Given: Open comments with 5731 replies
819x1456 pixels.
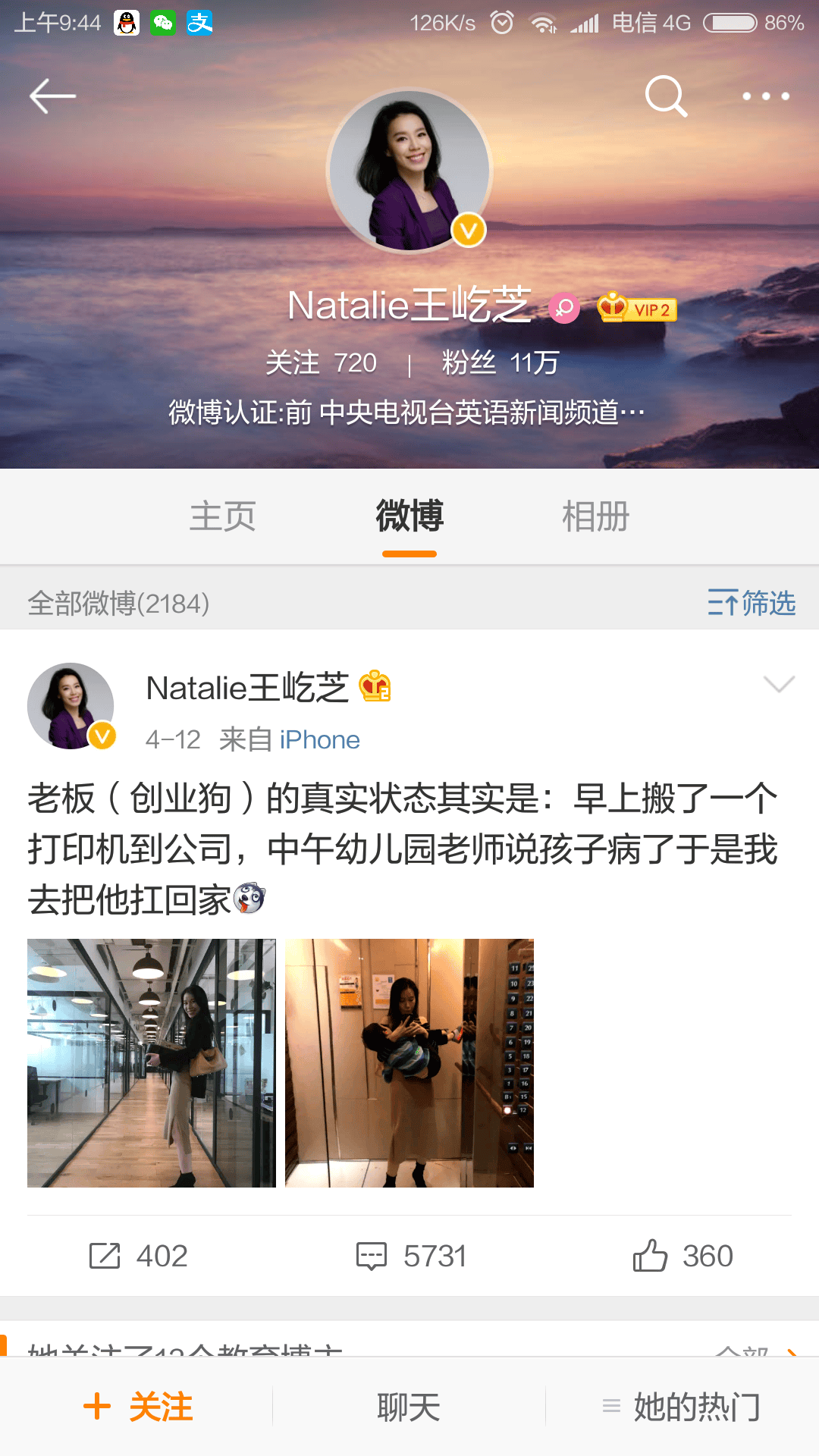Looking at the screenshot, I should 412,1256.
